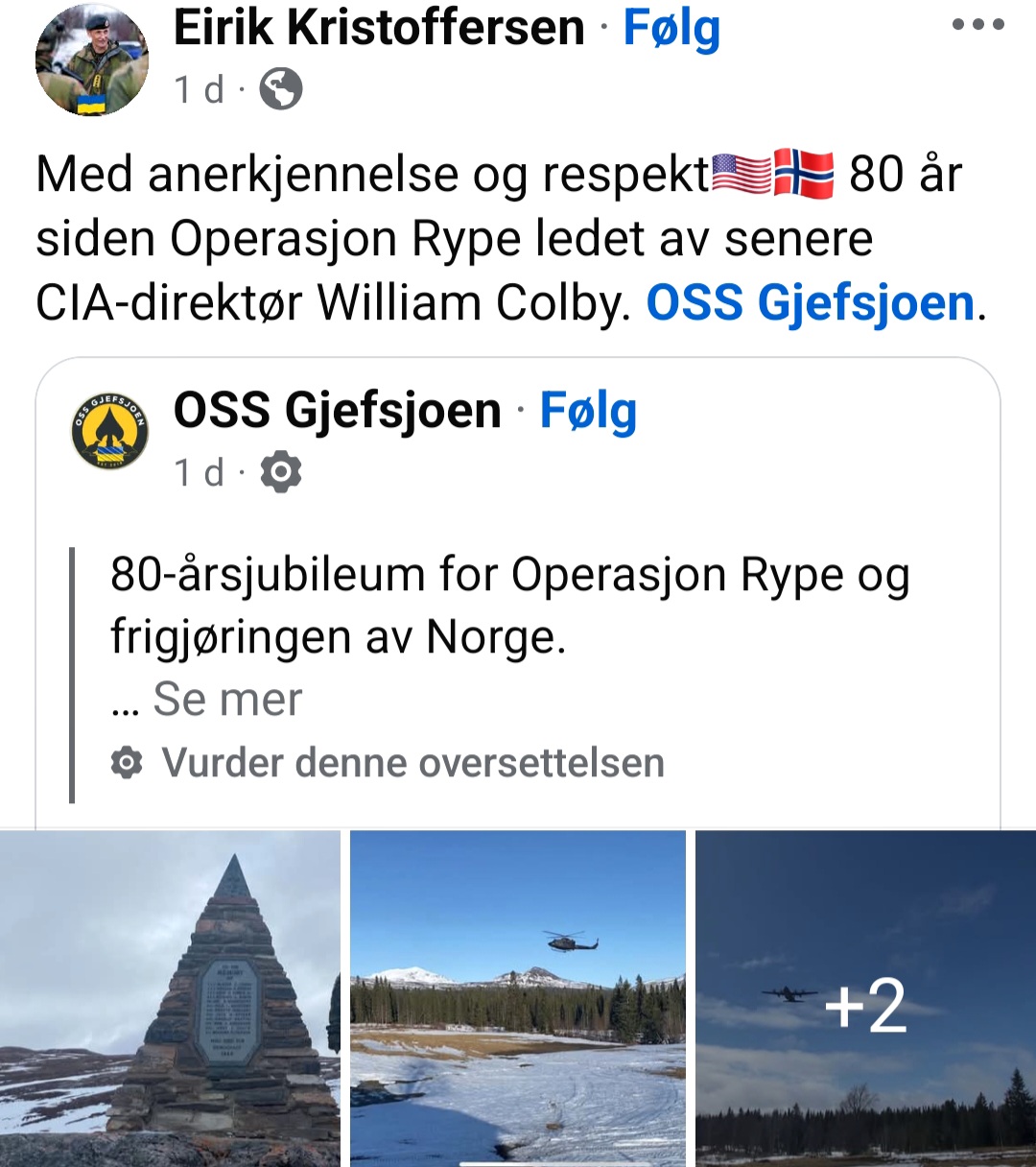Follow the OSS Gjefsjoen page
Image resolution: width=1036 pixels, height=1167 pixels.
click(588, 411)
